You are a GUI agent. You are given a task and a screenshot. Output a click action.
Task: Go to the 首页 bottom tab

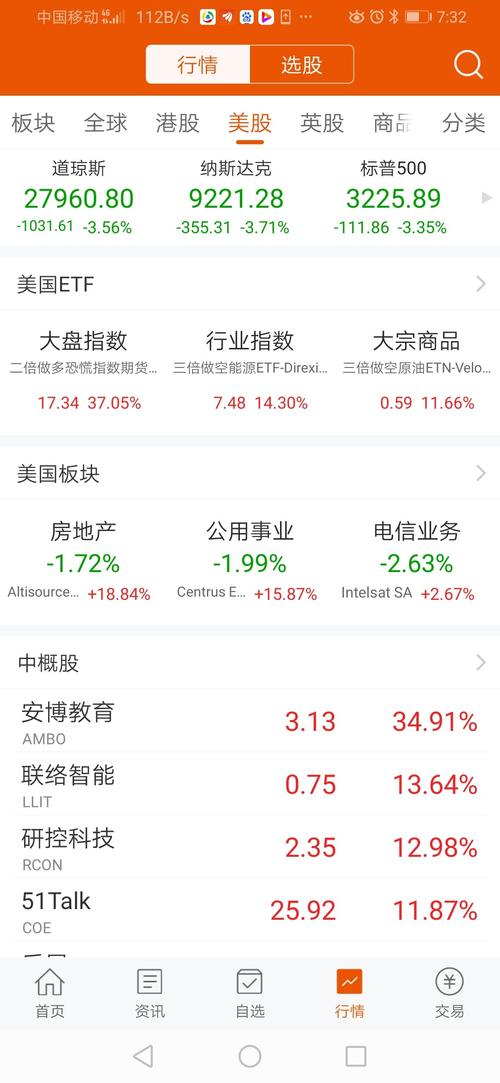coord(50,993)
